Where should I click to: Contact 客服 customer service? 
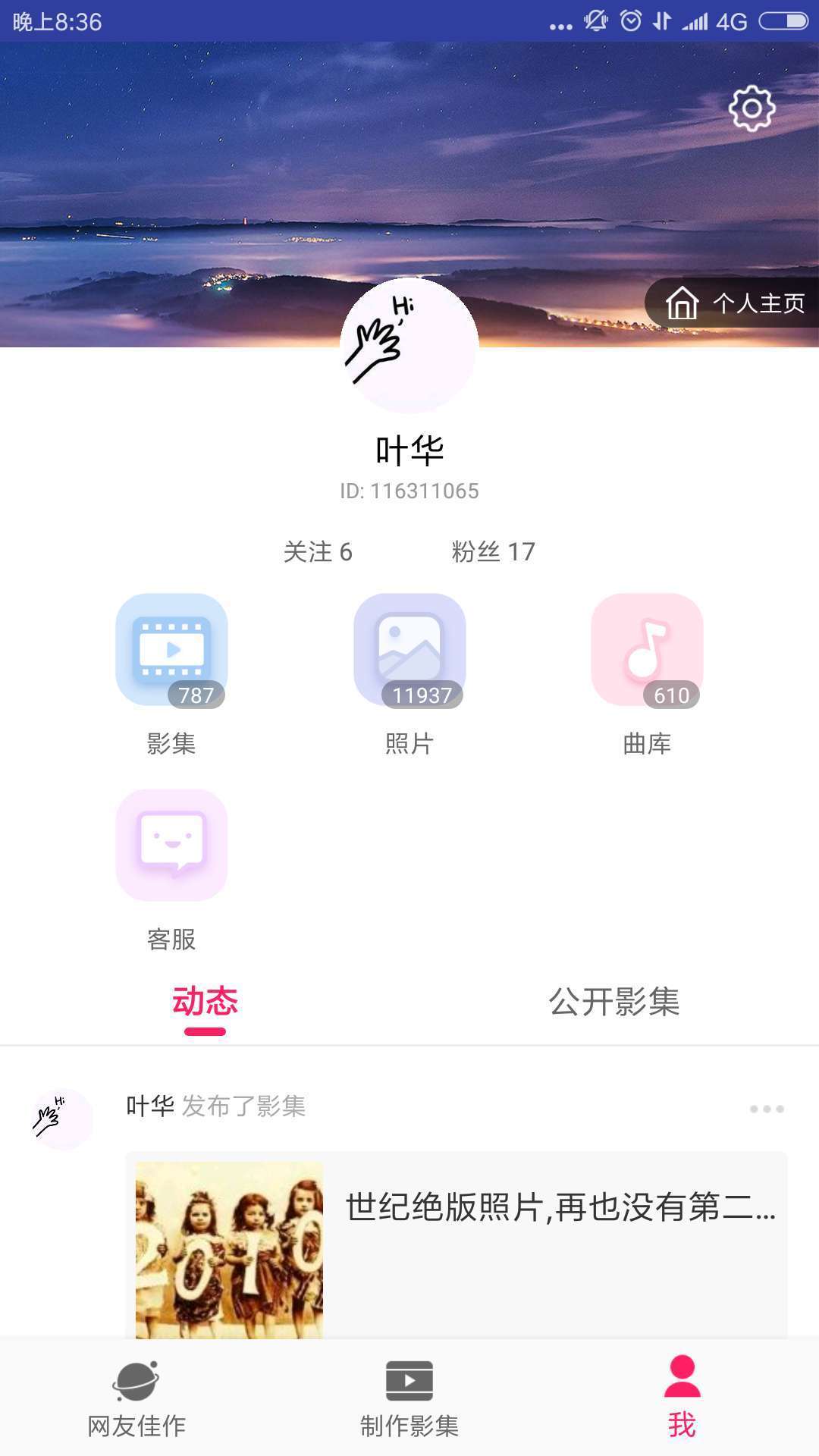(x=171, y=846)
